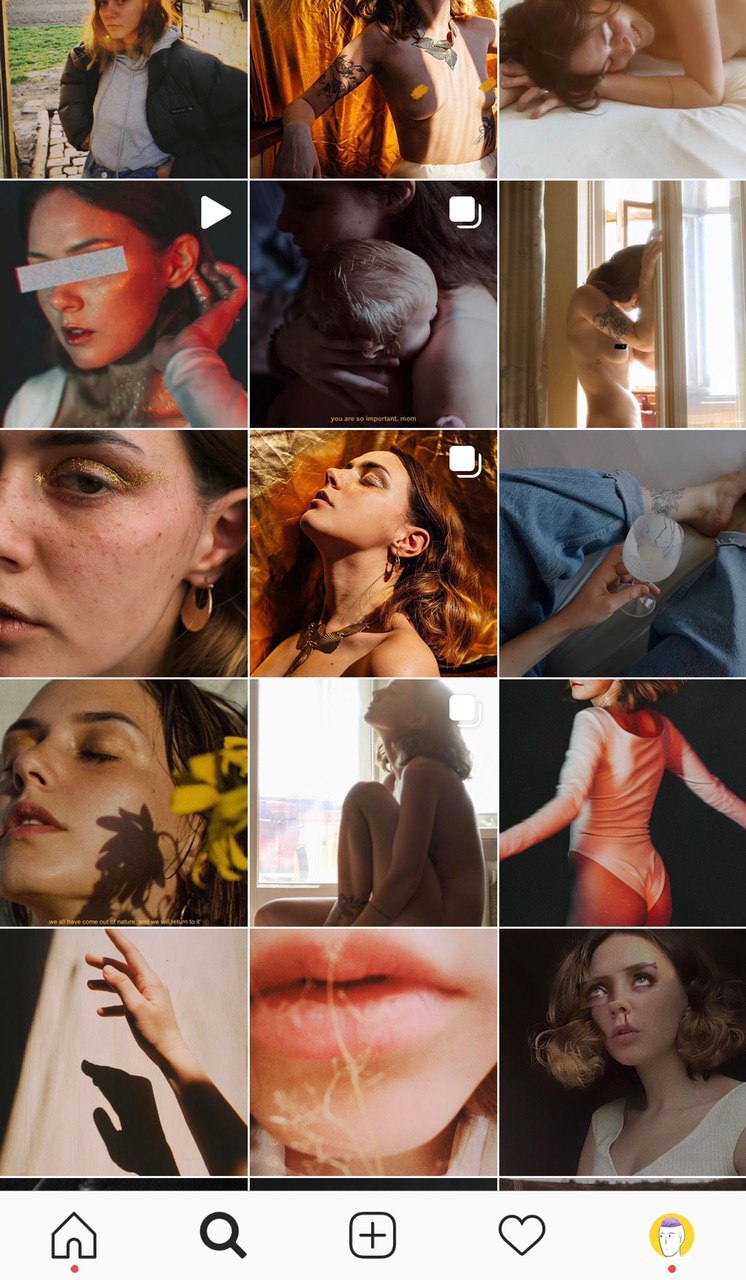Open the close-up with gold glitter eyeshadow
Screen dimensions: 746x1280
point(123,553)
